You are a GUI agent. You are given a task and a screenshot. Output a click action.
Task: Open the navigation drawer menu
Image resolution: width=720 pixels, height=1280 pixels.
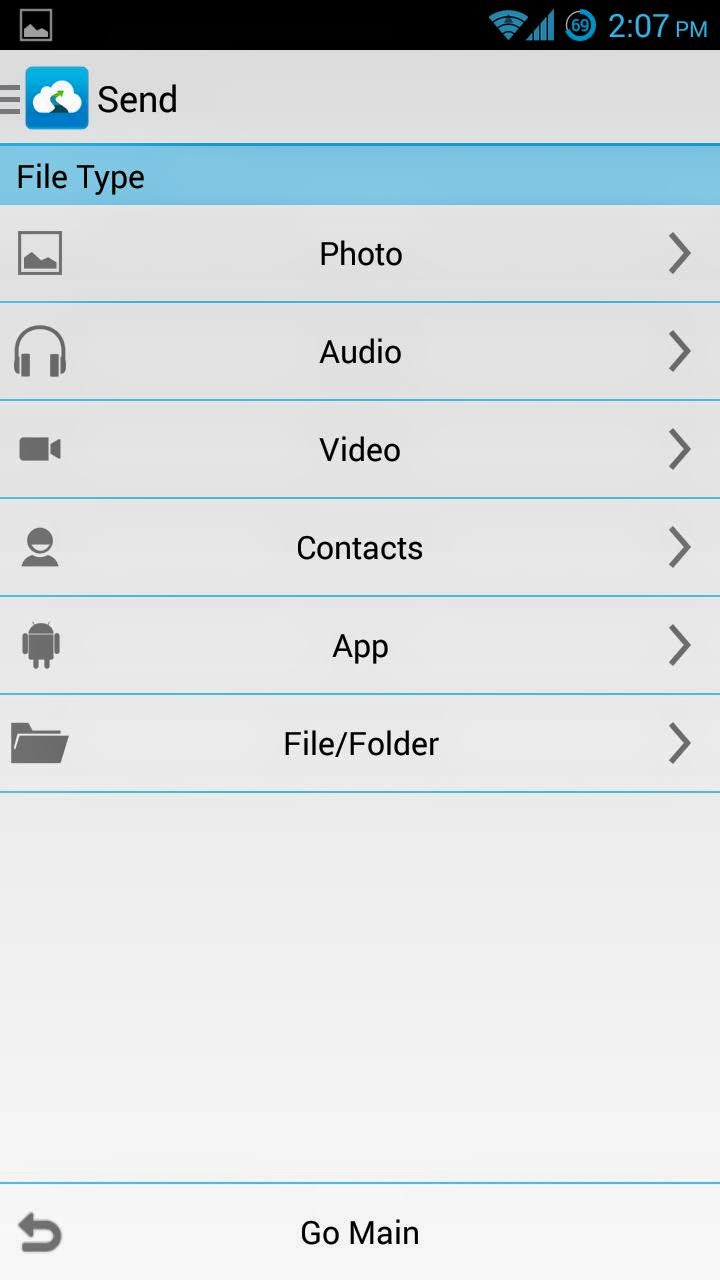coord(12,99)
